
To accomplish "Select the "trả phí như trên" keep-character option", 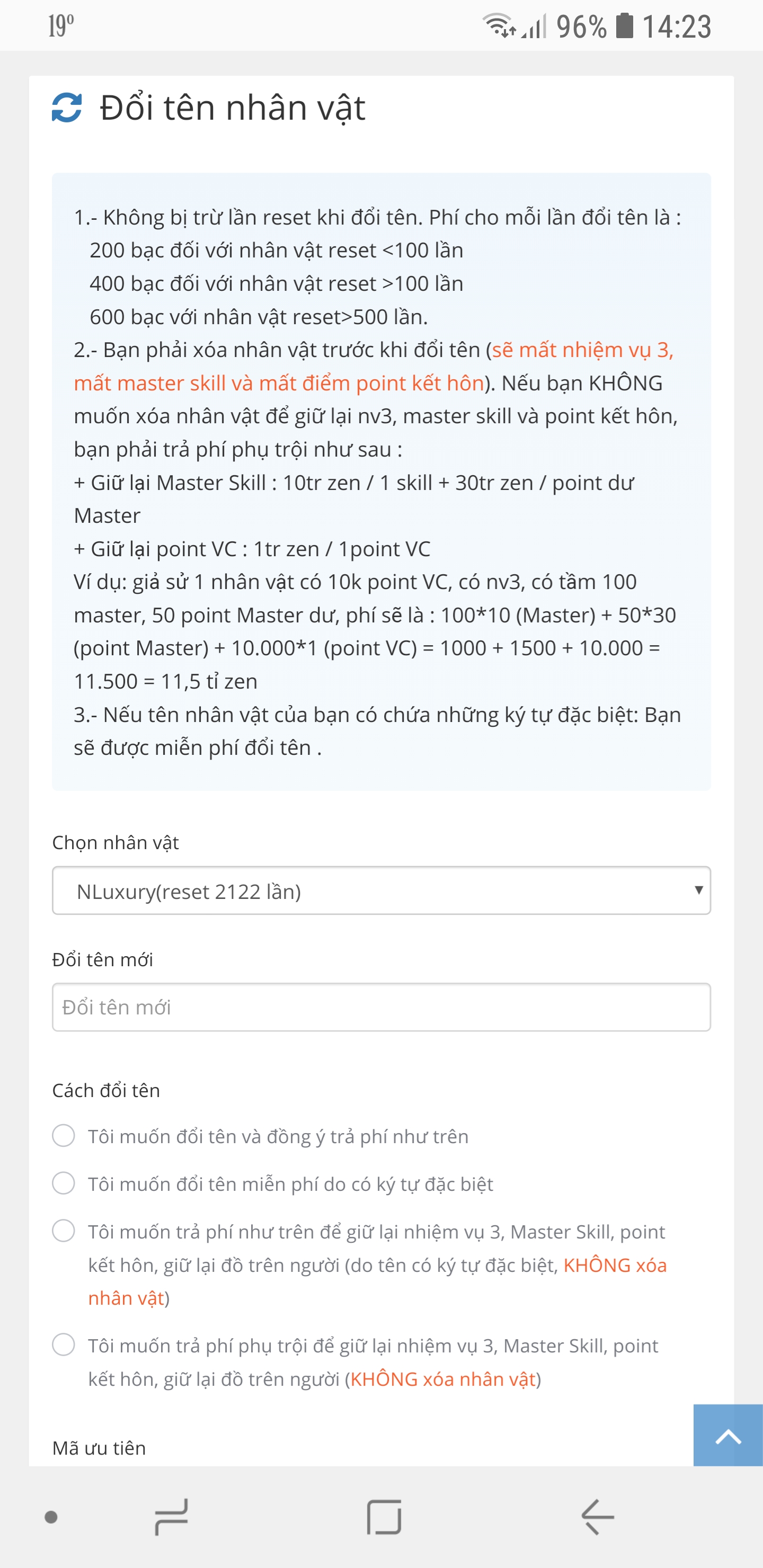I will click(x=64, y=1231).
